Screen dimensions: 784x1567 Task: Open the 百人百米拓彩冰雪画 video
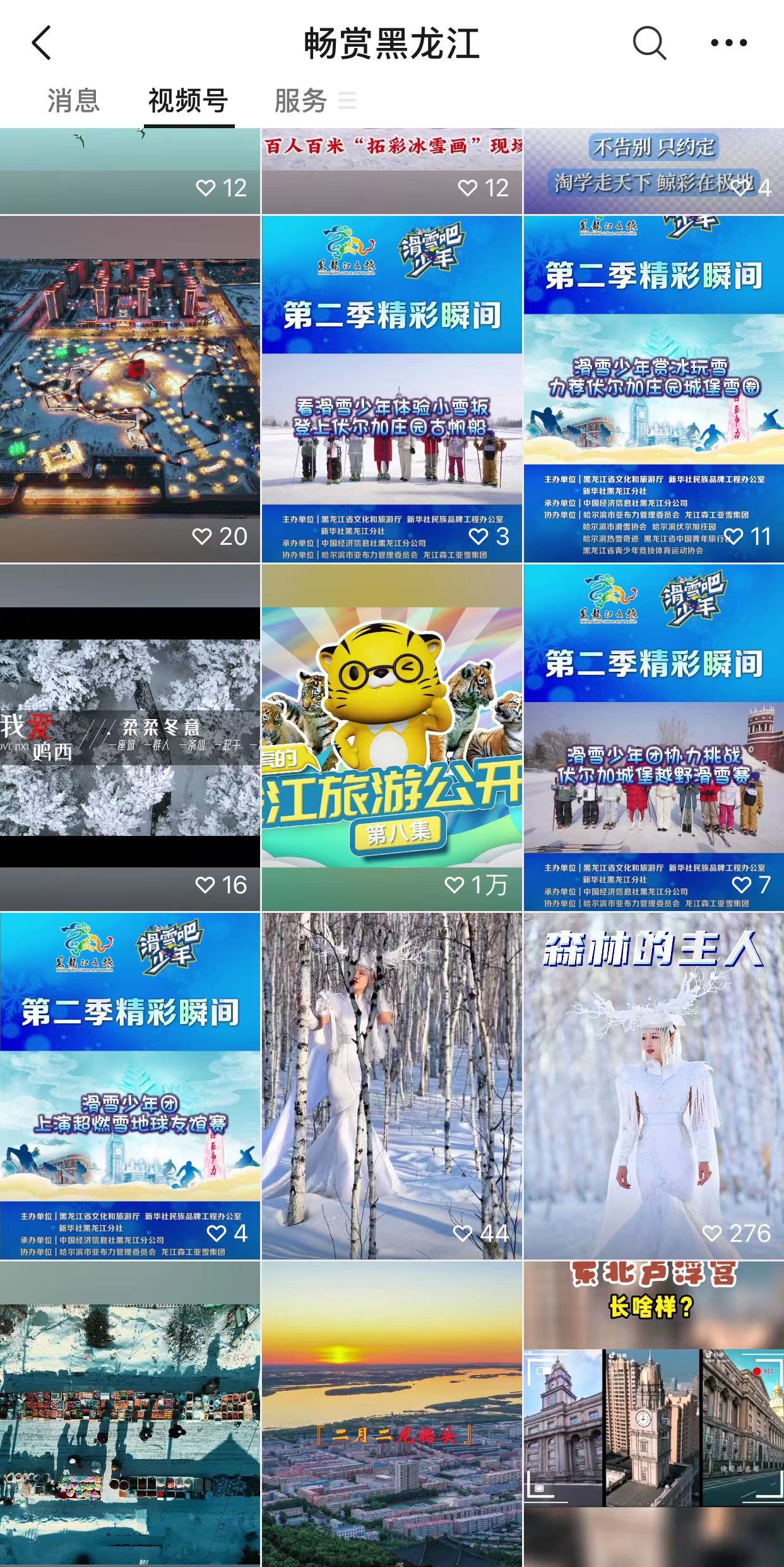(392, 170)
